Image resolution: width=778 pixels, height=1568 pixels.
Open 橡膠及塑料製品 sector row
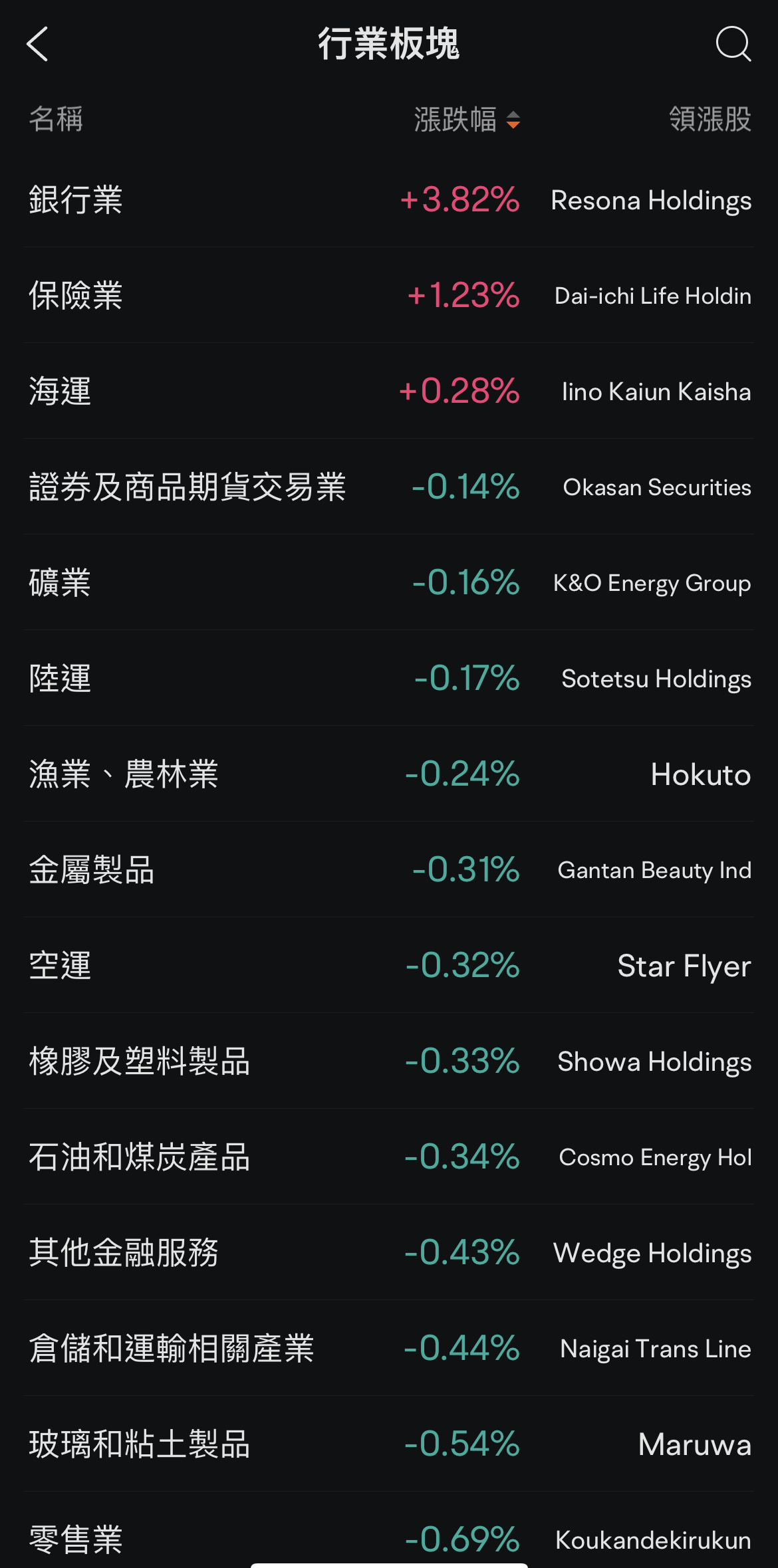tap(389, 1062)
